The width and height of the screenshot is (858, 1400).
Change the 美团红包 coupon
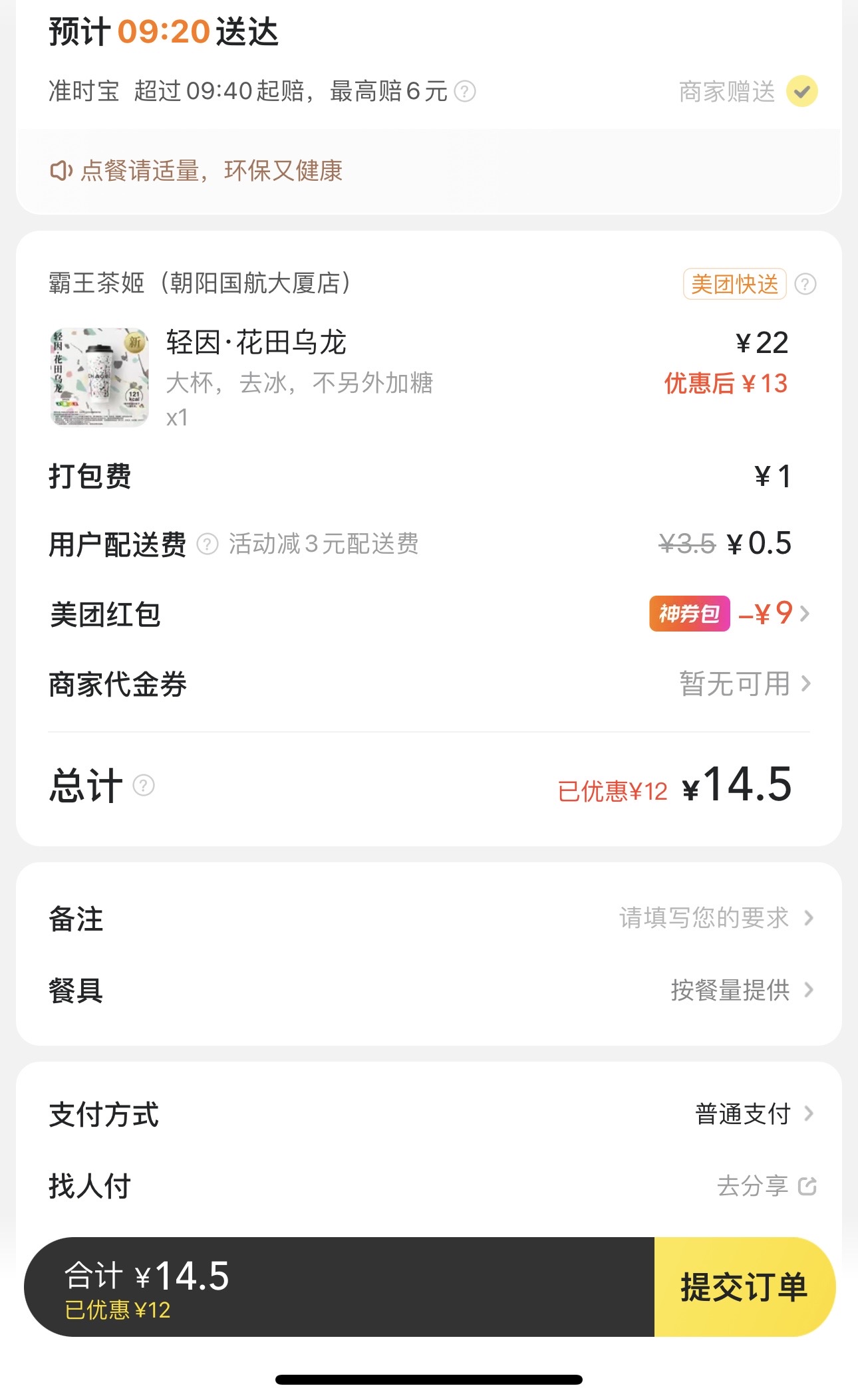click(x=765, y=614)
